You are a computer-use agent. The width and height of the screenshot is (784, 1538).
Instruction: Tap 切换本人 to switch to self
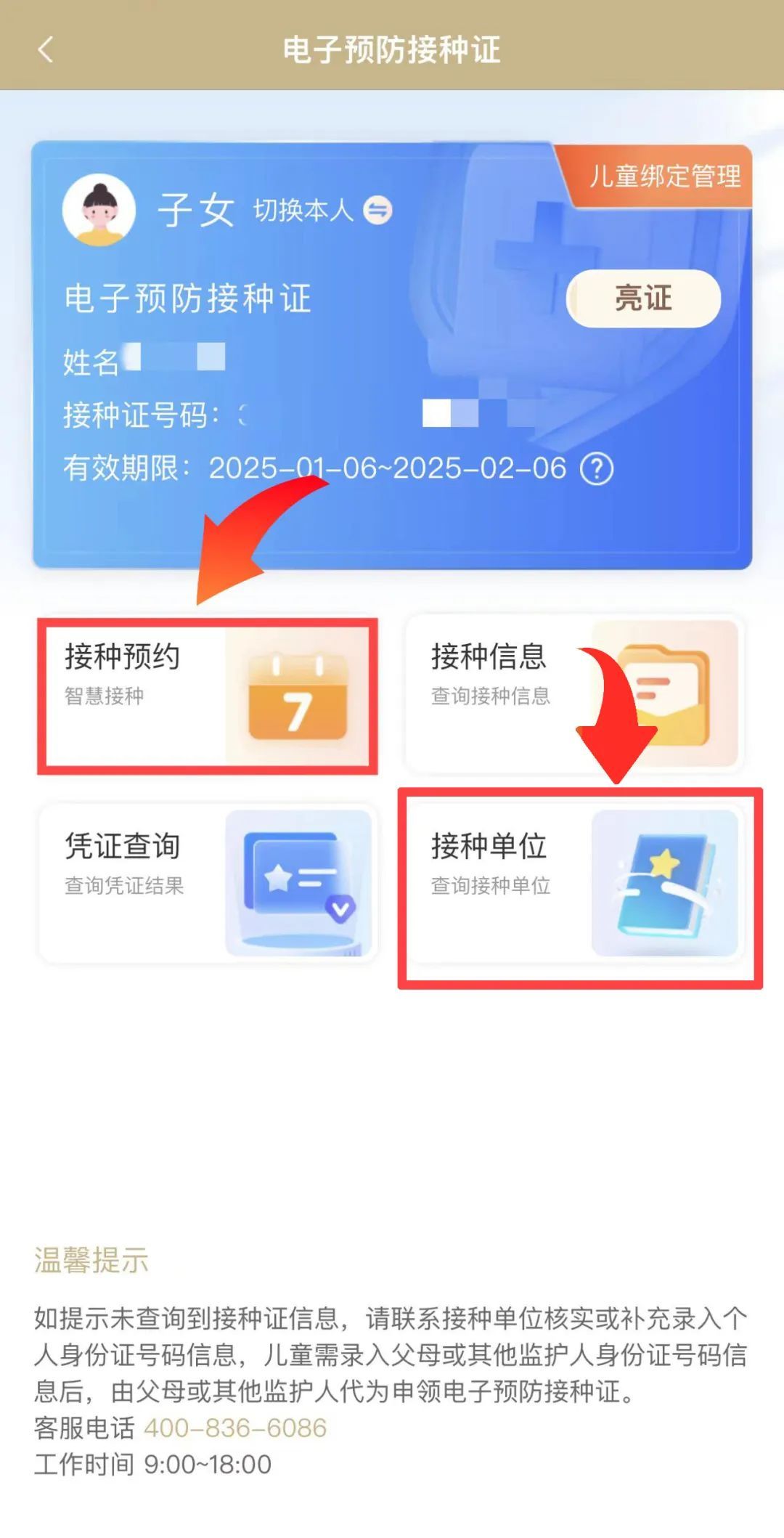click(x=322, y=211)
